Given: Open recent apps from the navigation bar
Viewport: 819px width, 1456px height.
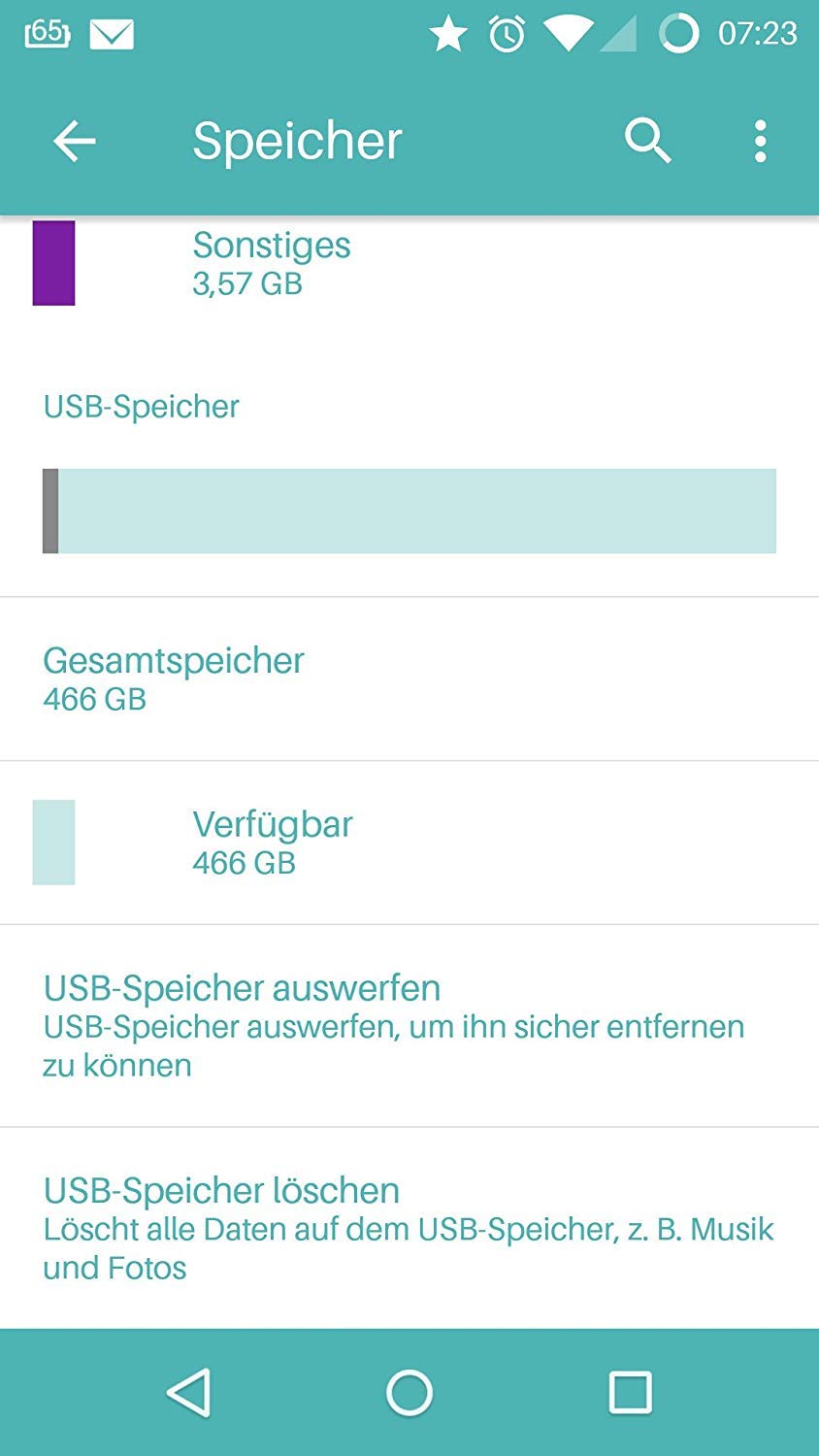Looking at the screenshot, I should pos(630,1393).
